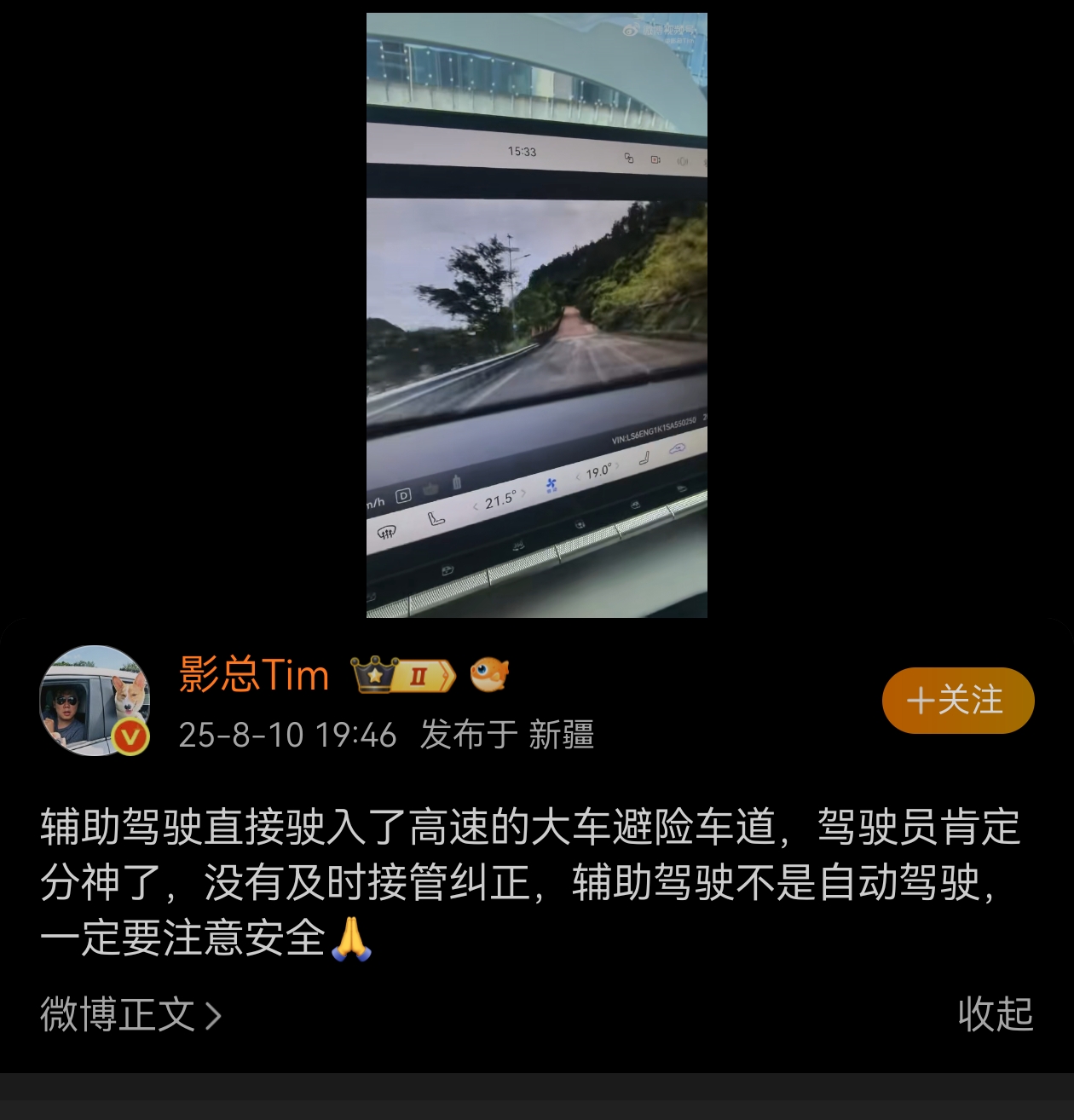Open the username 影总Tim
Viewport: 1074px width, 1120px height.
point(254,675)
